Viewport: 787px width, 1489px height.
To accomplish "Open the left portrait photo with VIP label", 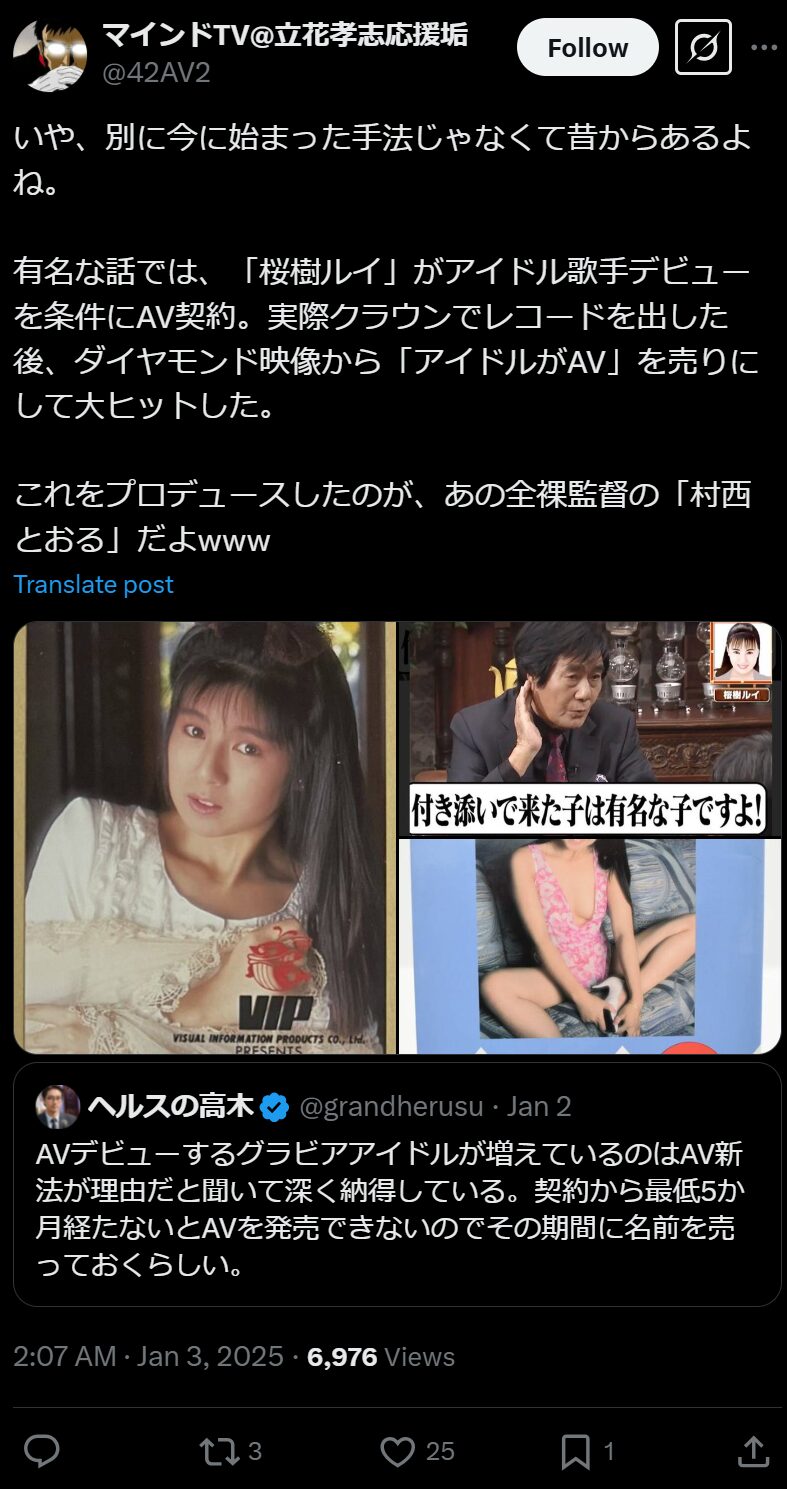I will pyautogui.click(x=205, y=837).
